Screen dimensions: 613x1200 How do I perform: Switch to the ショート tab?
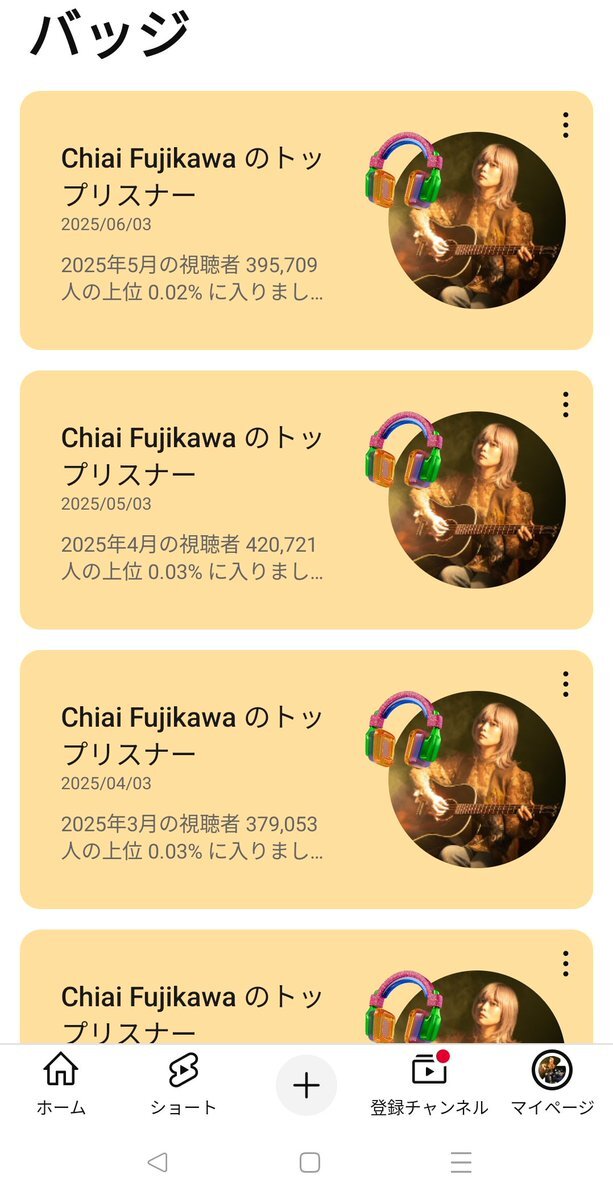click(x=183, y=1084)
